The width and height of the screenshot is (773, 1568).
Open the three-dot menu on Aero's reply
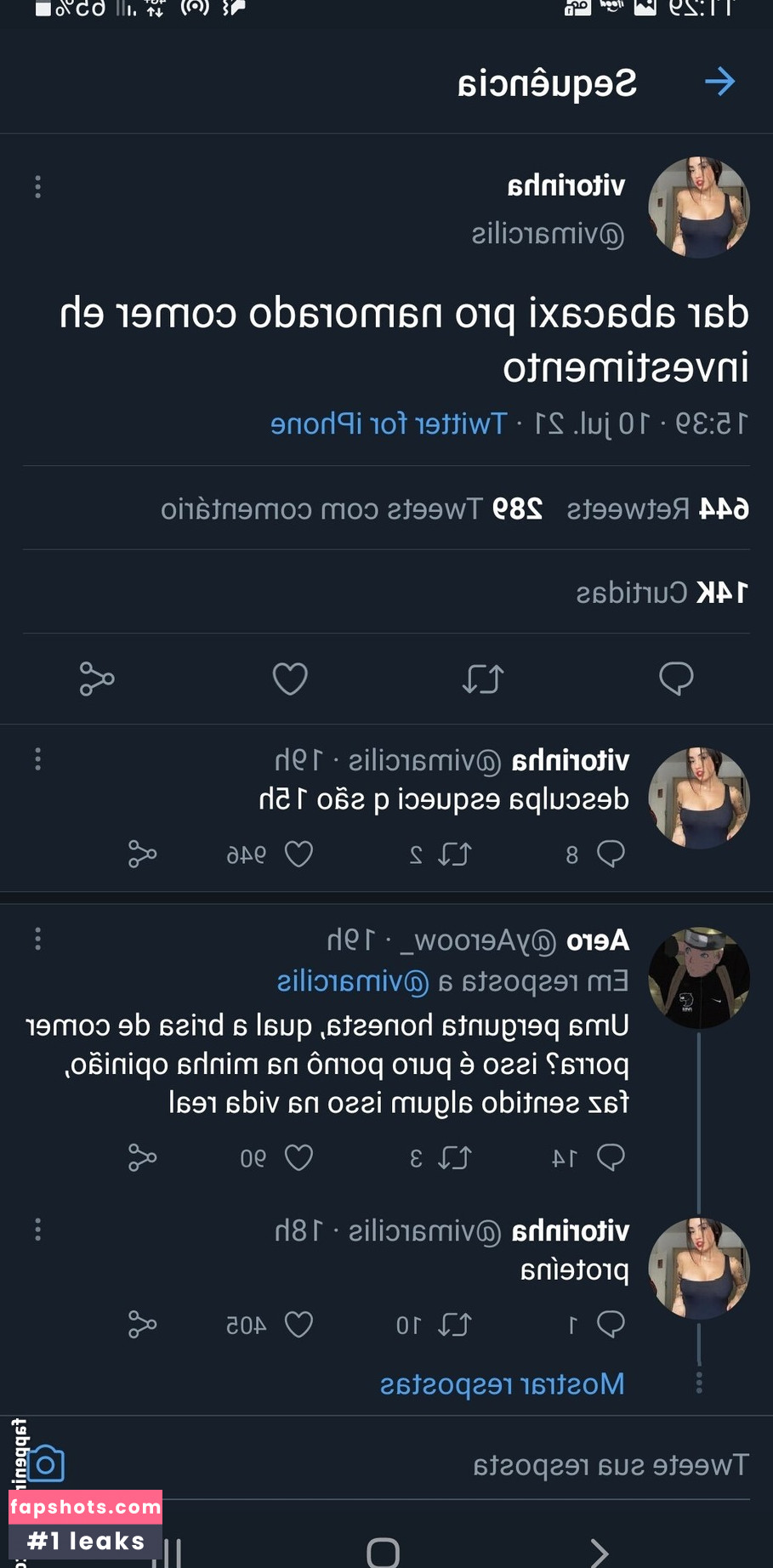[37, 939]
